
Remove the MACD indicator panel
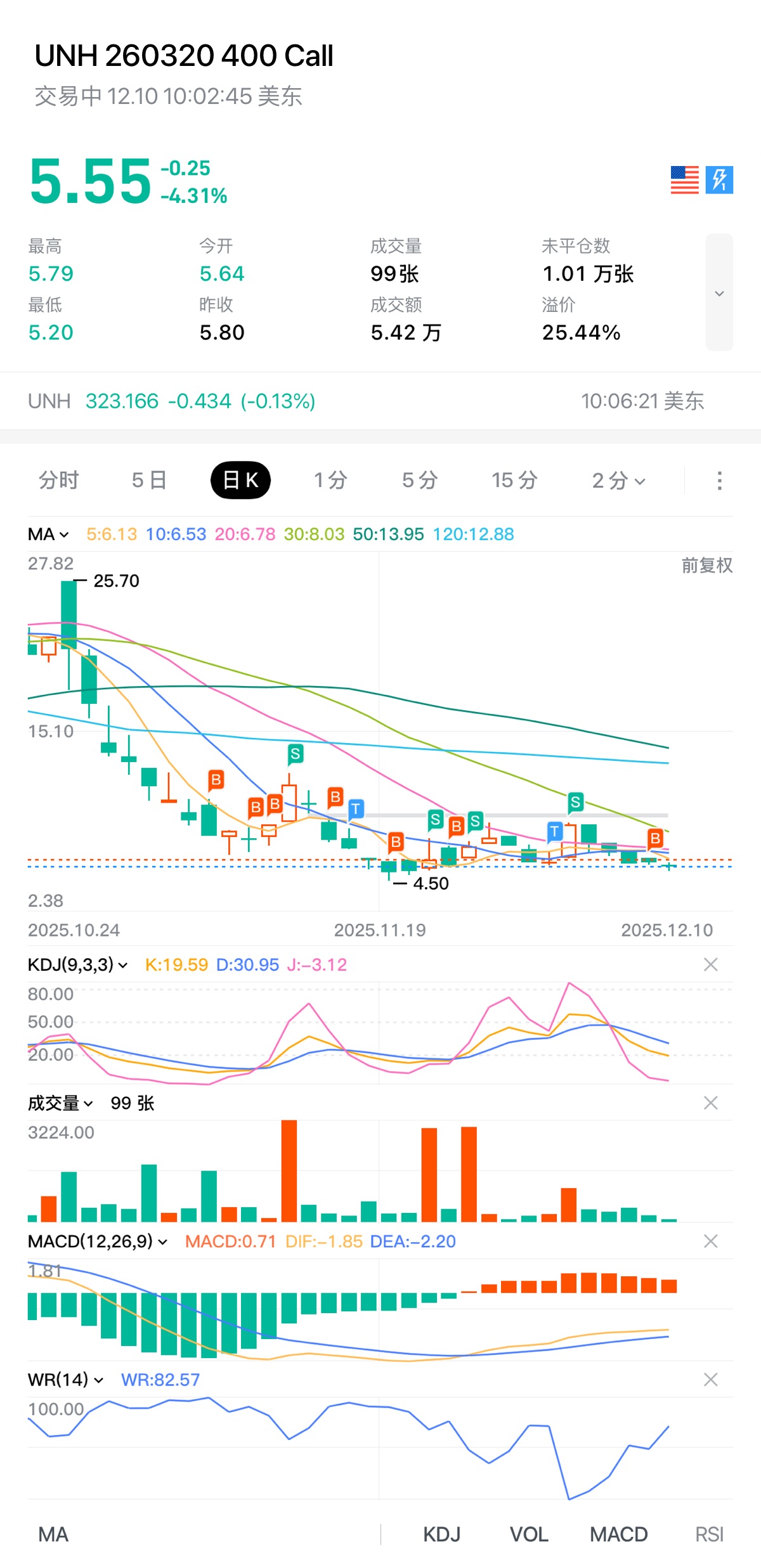711,1241
